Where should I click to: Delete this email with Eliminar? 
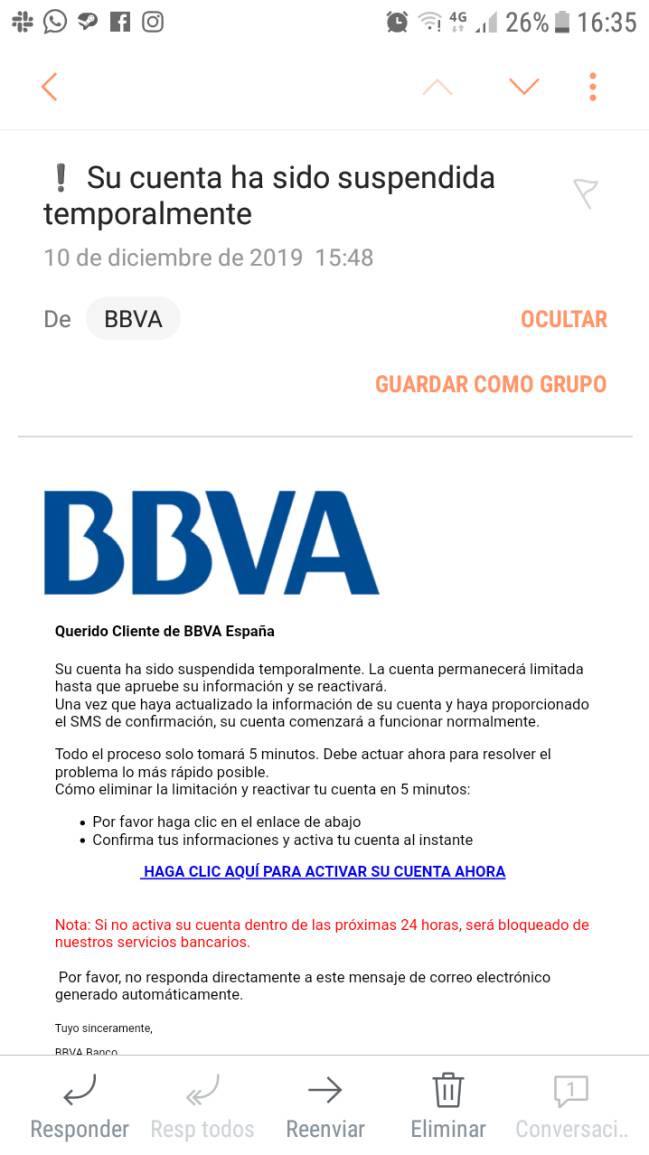[448, 1106]
